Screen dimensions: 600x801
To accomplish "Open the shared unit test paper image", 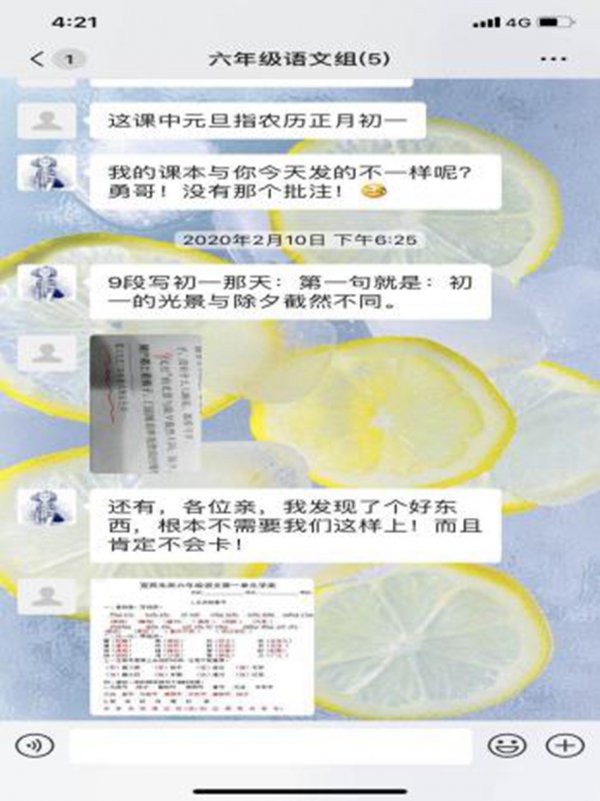I will pyautogui.click(x=202, y=646).
